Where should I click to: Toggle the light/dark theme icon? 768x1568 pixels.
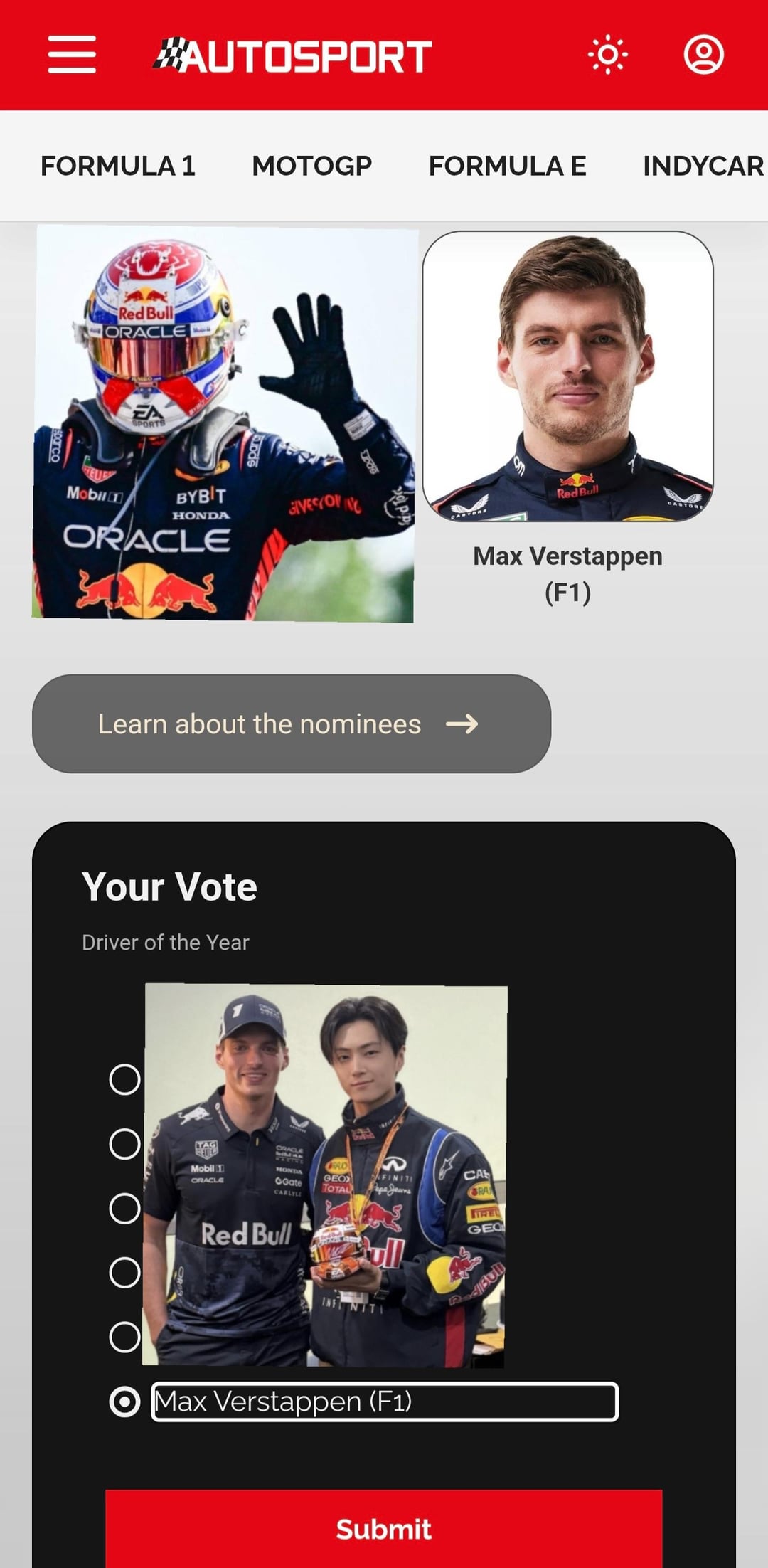coord(607,55)
